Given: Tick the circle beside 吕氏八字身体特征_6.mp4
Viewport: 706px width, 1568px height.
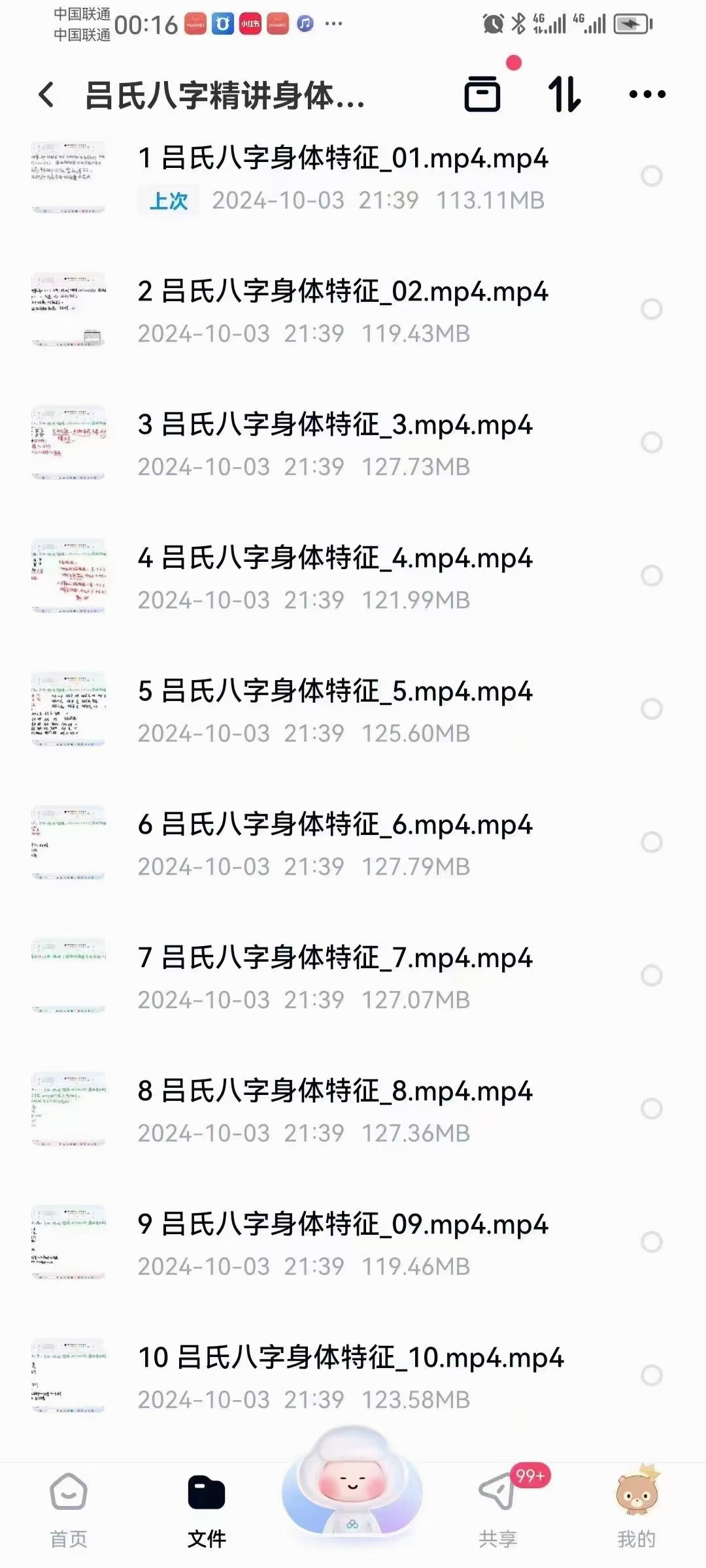Looking at the screenshot, I should (651, 842).
